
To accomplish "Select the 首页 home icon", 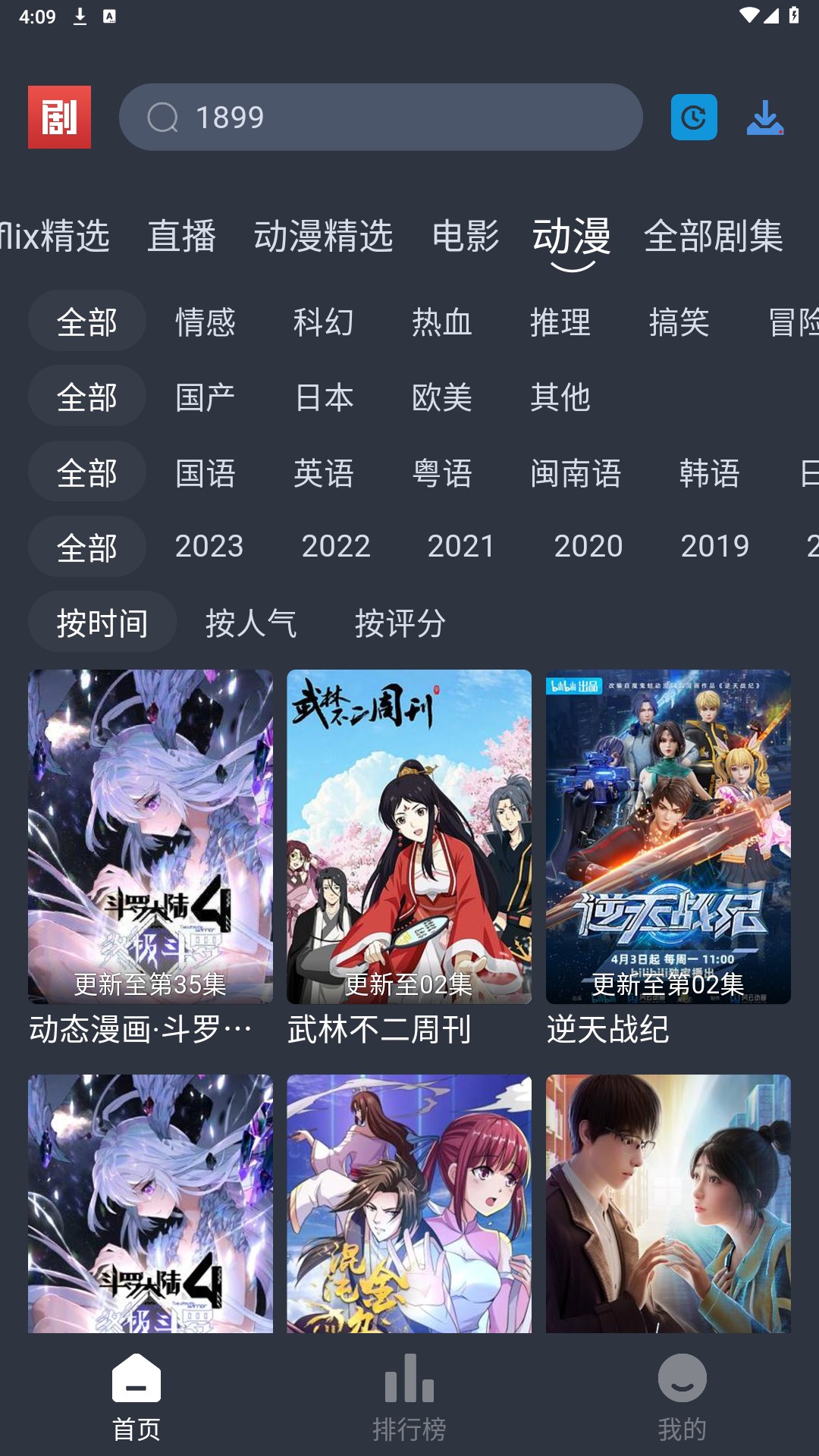I will pyautogui.click(x=136, y=1393).
